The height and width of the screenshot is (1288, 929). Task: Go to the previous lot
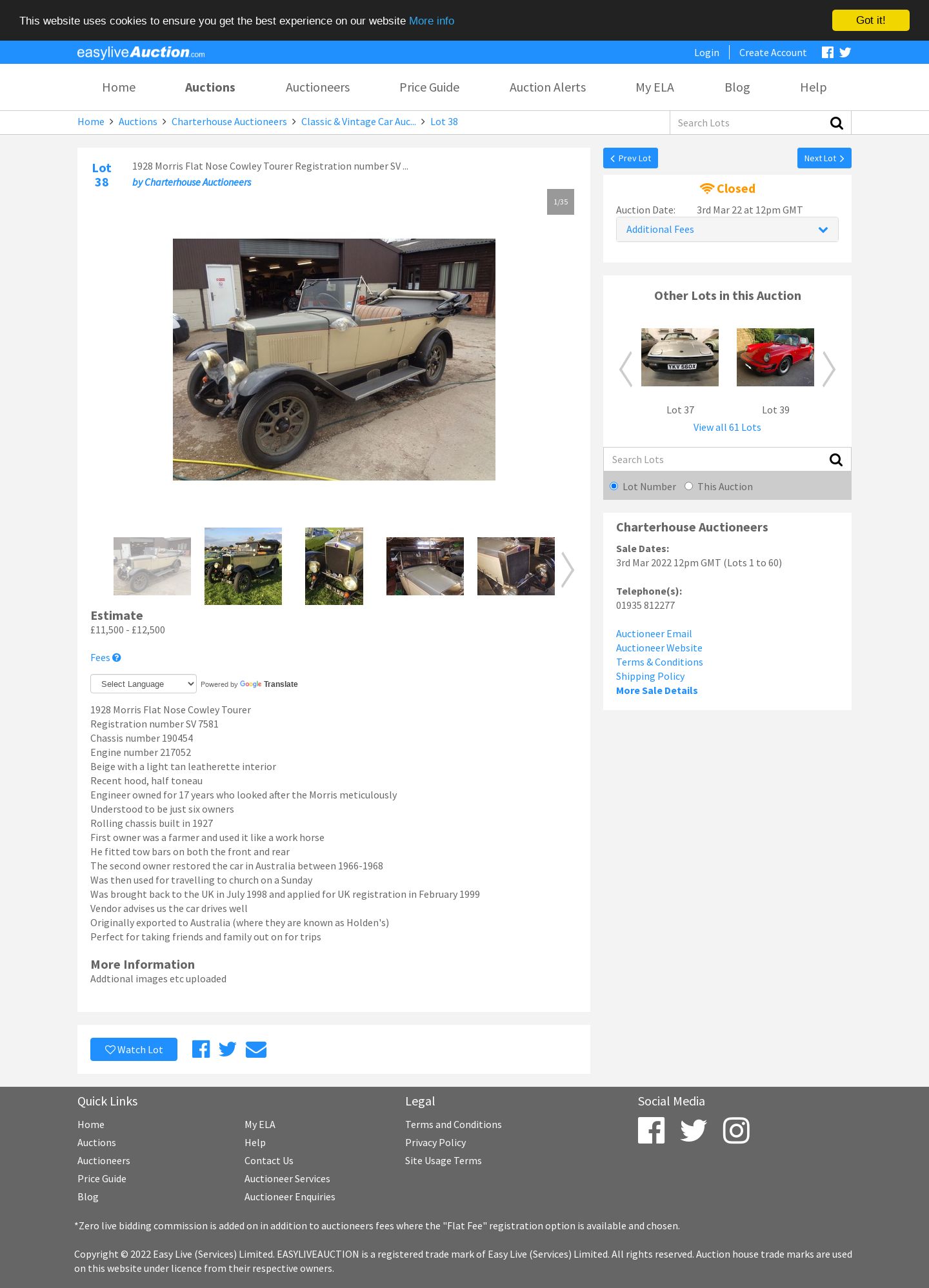click(630, 158)
